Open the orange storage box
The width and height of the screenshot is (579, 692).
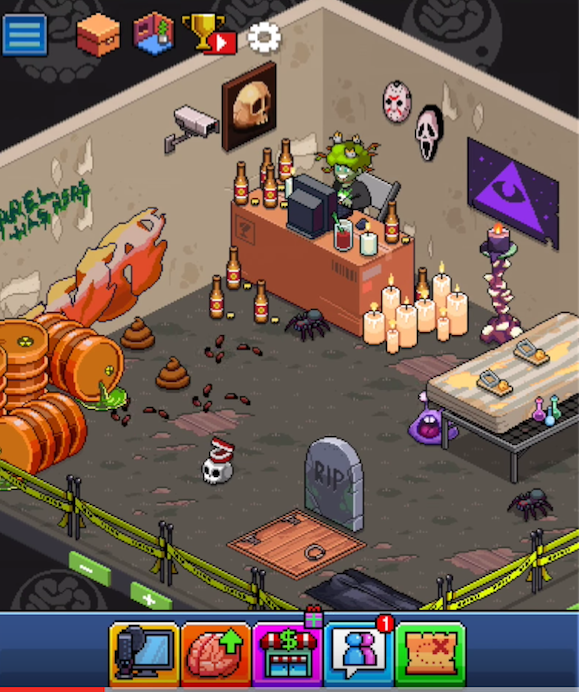point(98,35)
